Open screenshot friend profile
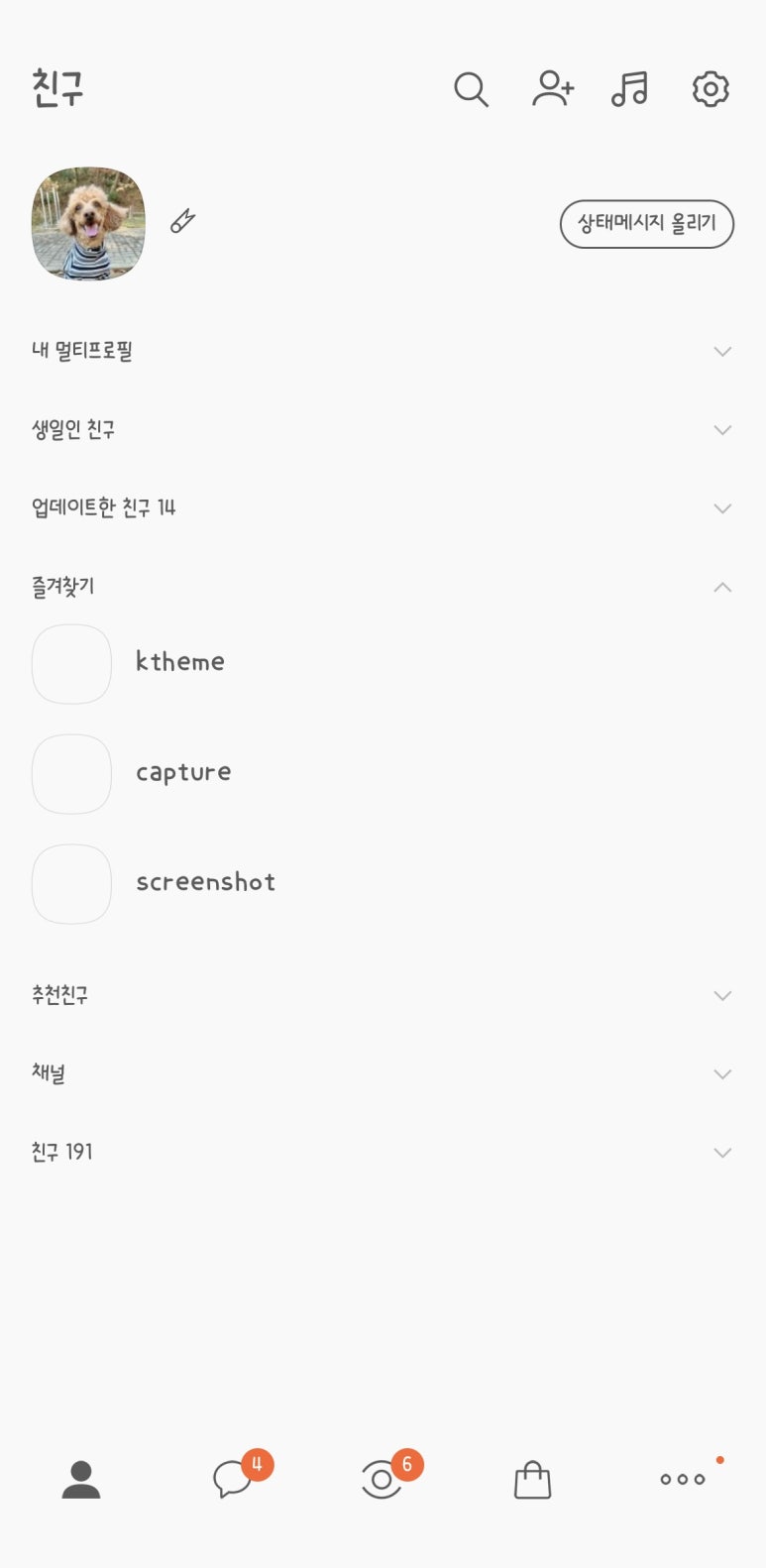The image size is (766, 1568). (383, 883)
